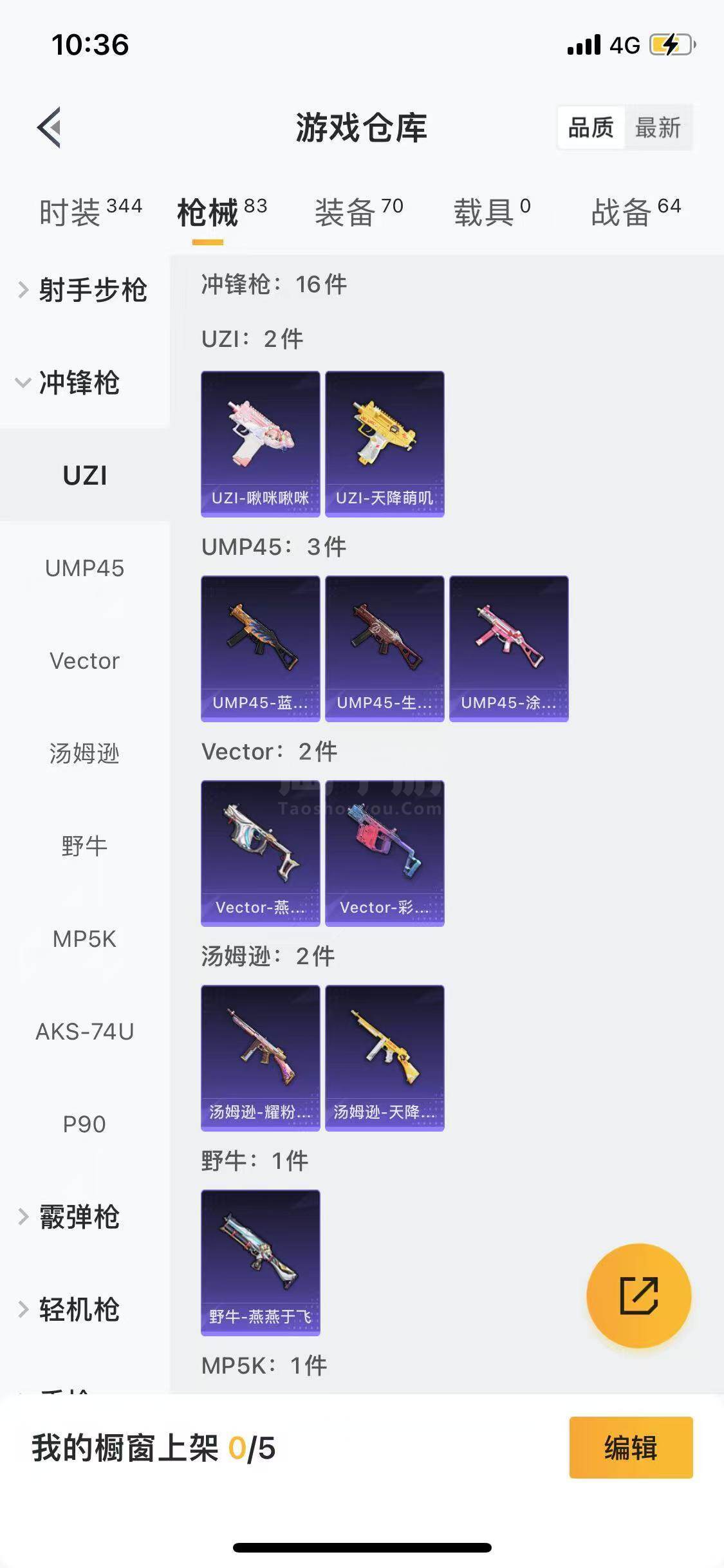Open the 野牛-燕燕于飞 skin
The height and width of the screenshot is (1568, 724).
pyautogui.click(x=260, y=1262)
